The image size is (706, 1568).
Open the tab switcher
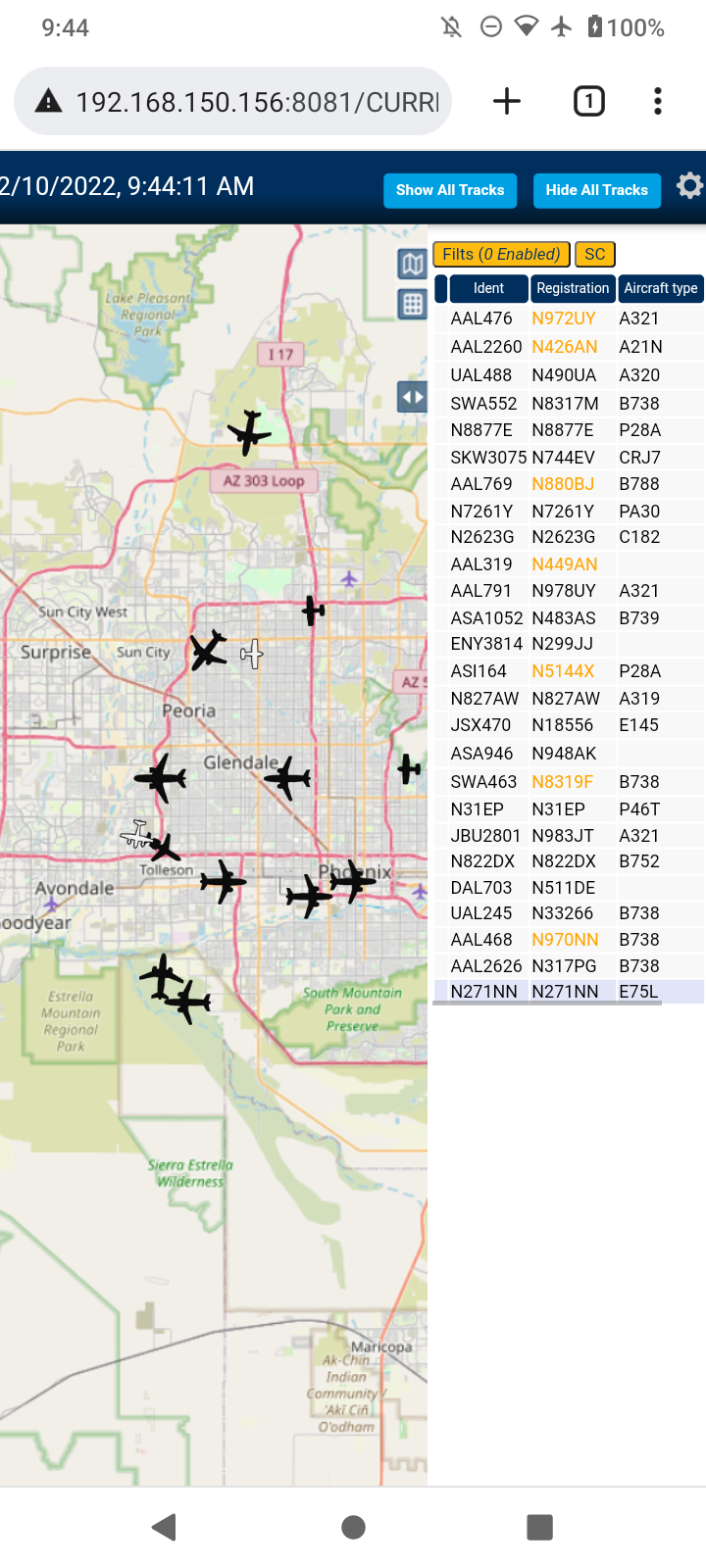click(x=588, y=101)
